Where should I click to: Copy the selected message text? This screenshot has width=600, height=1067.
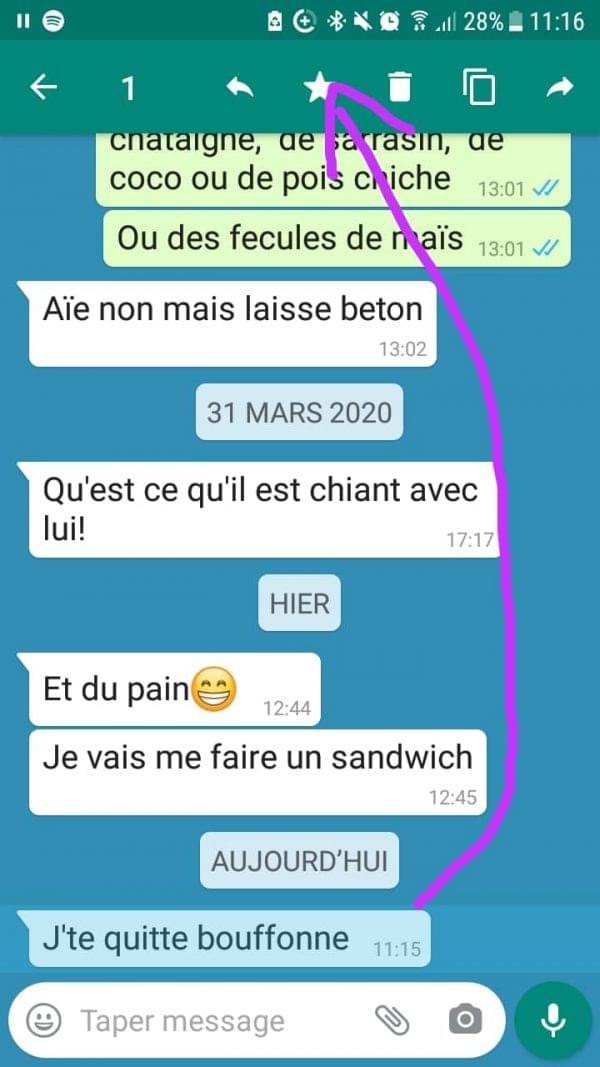point(479,88)
